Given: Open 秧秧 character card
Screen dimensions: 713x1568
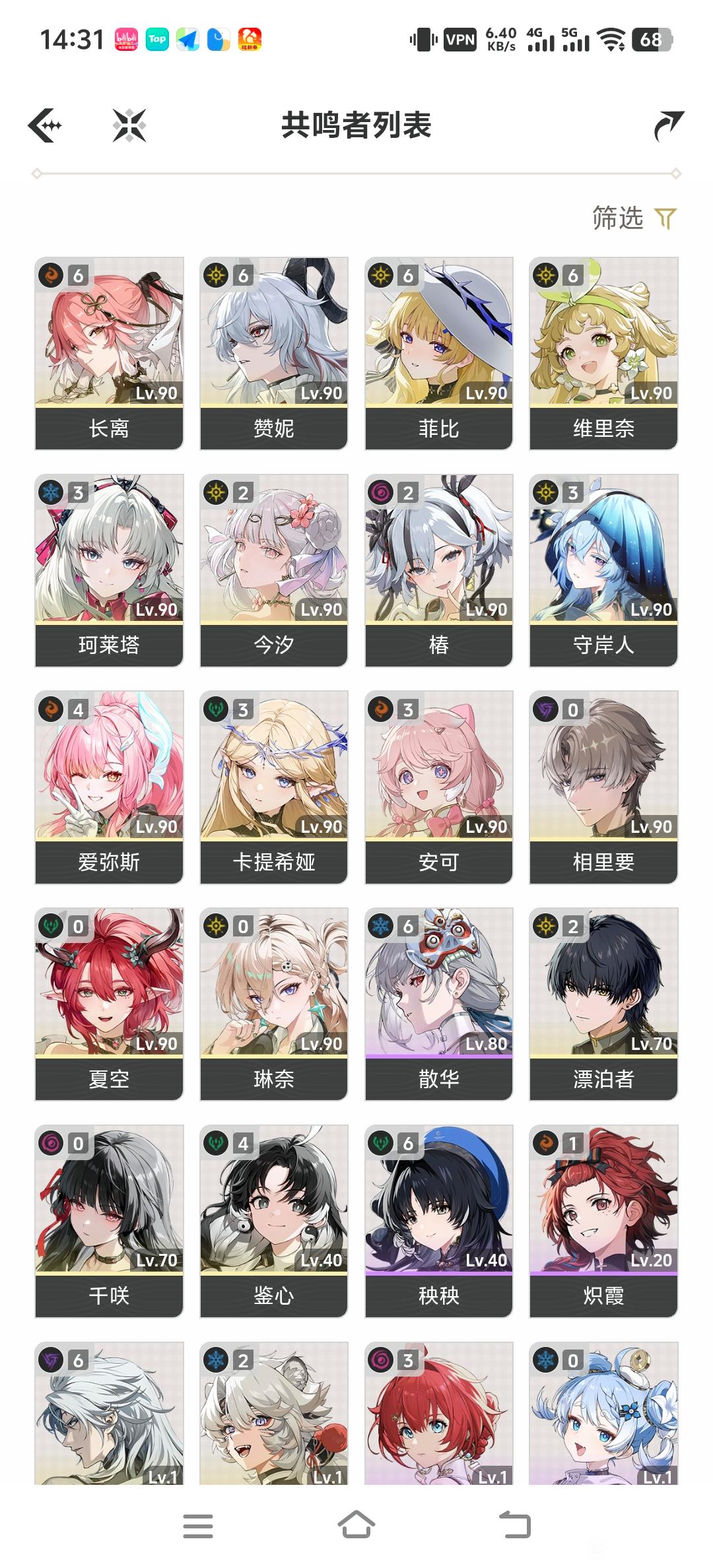Looking at the screenshot, I should click(439, 1221).
